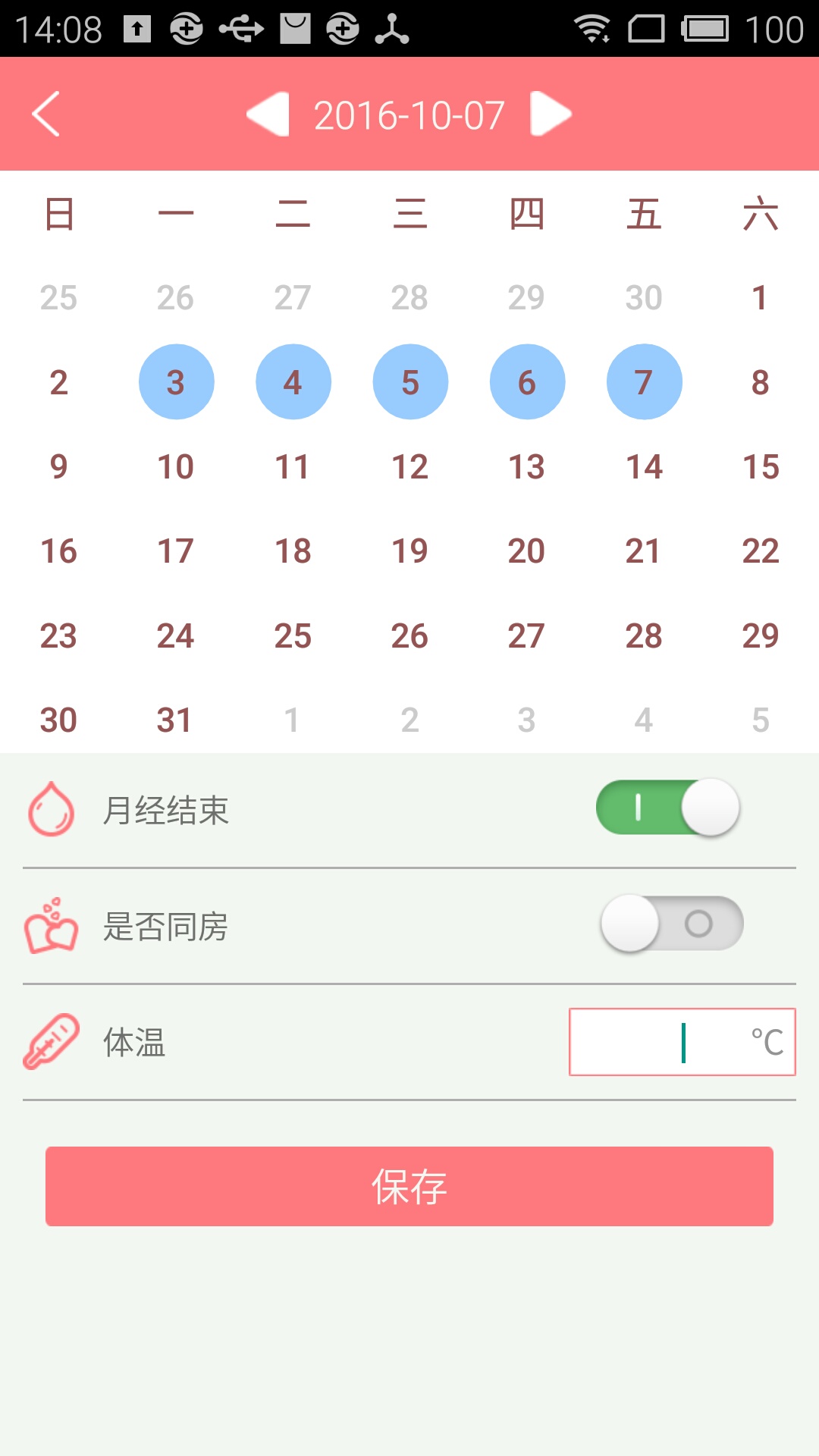Turn off the 月经结束 switch
819x1456 pixels.
tap(668, 808)
